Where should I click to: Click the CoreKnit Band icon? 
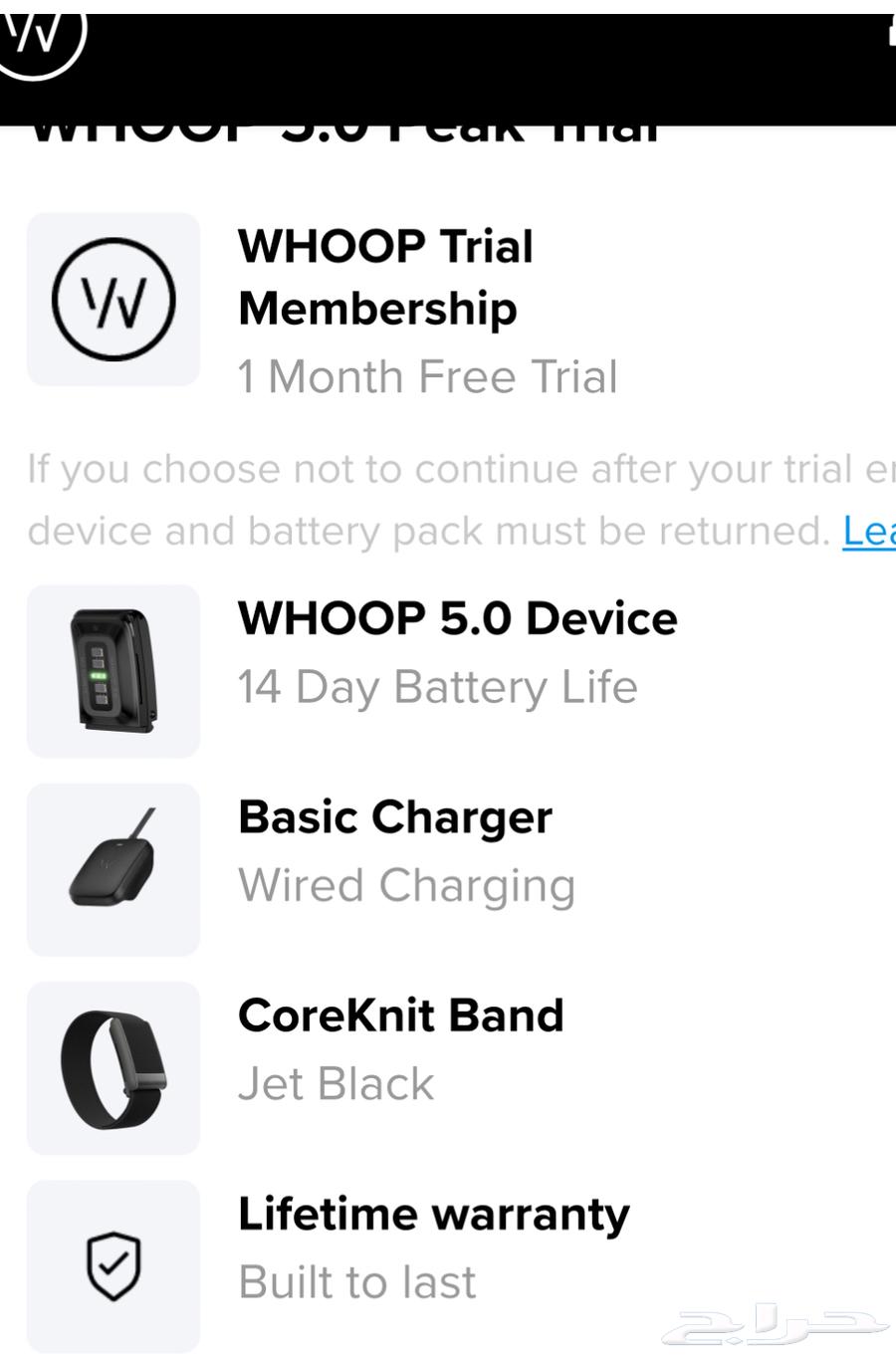[x=112, y=1067]
